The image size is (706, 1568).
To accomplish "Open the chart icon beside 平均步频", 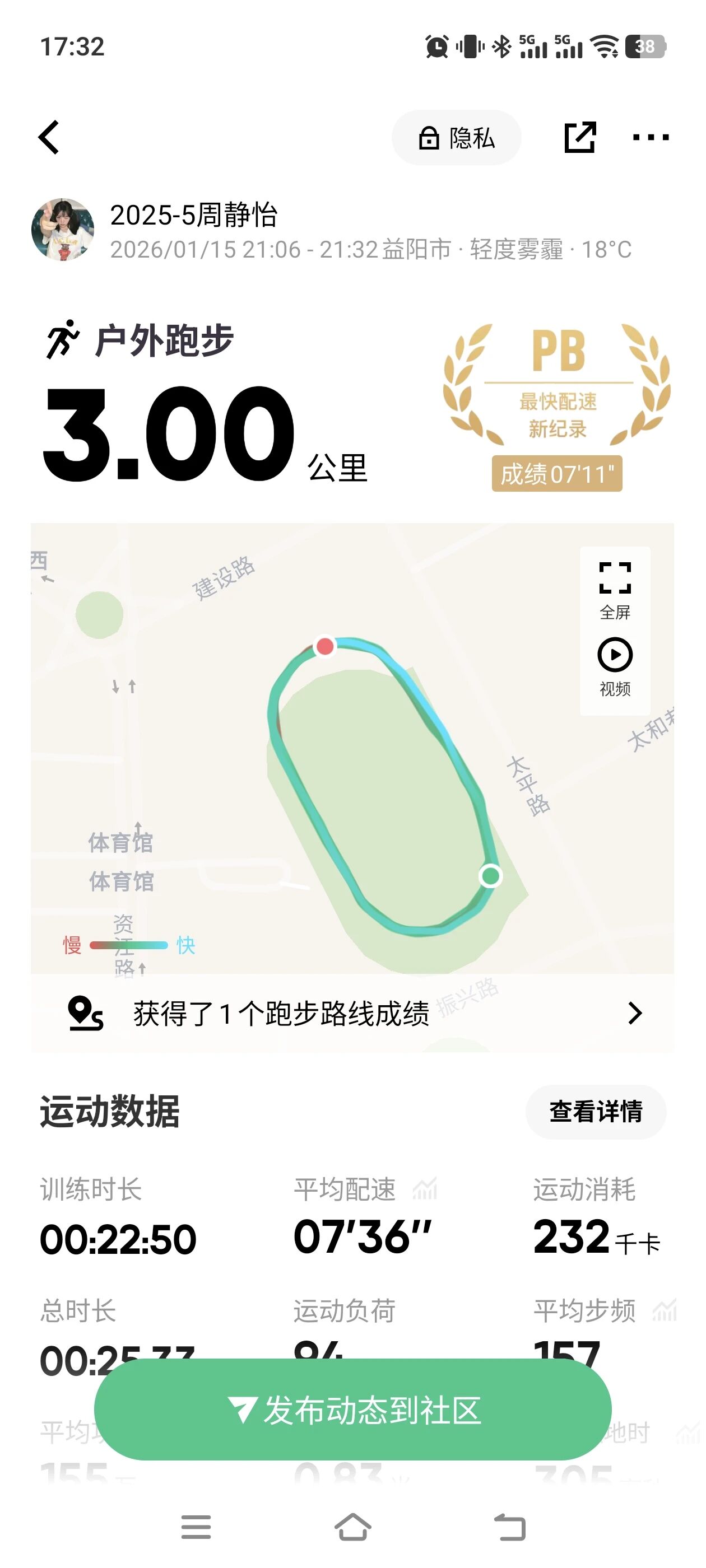I will point(664,1310).
